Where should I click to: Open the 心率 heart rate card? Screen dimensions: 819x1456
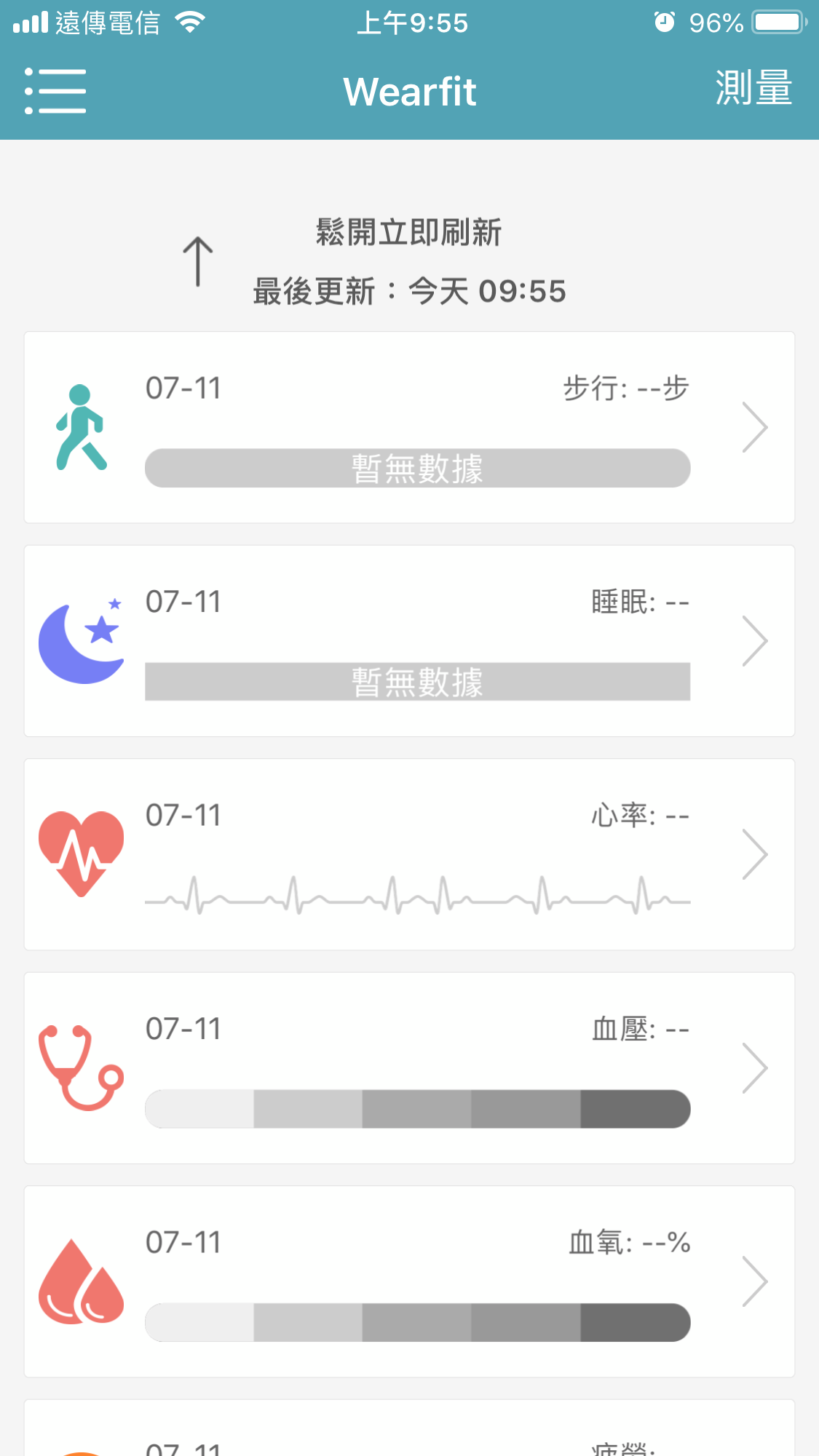(409, 854)
